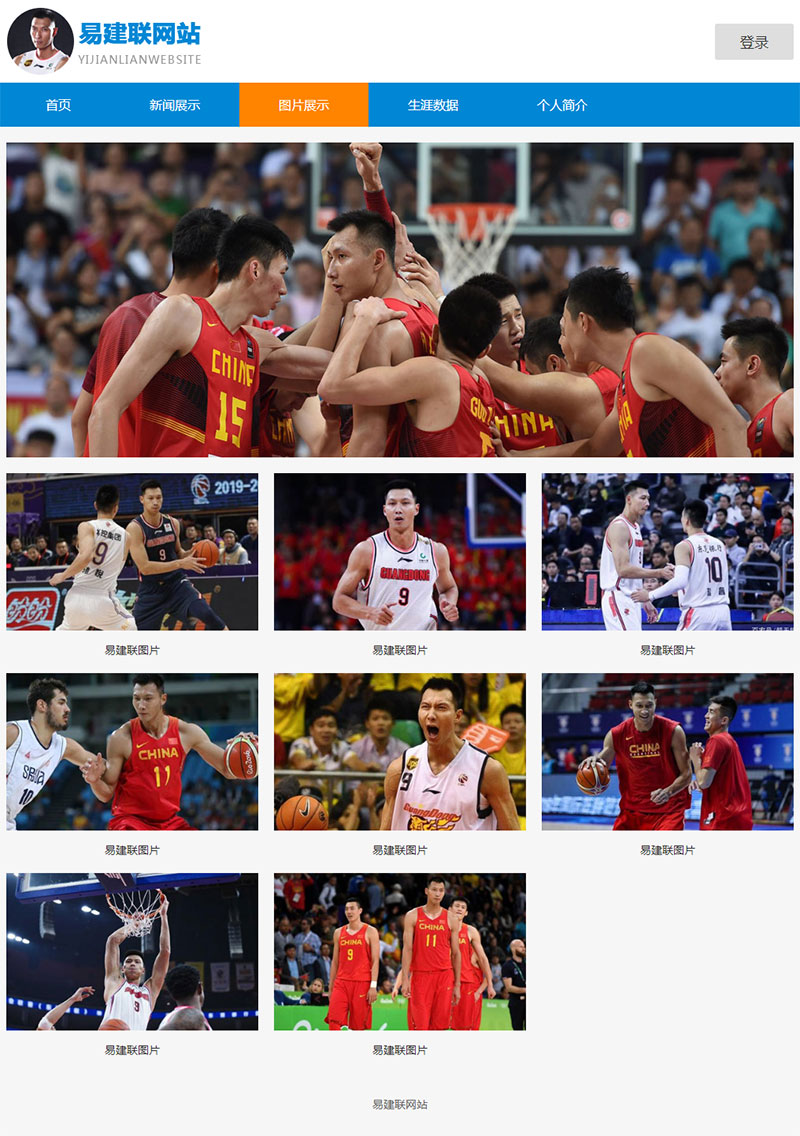This screenshot has width=800, height=1136.
Task: Open the photo with the 2019-20 scoreboard
Action: [132, 552]
